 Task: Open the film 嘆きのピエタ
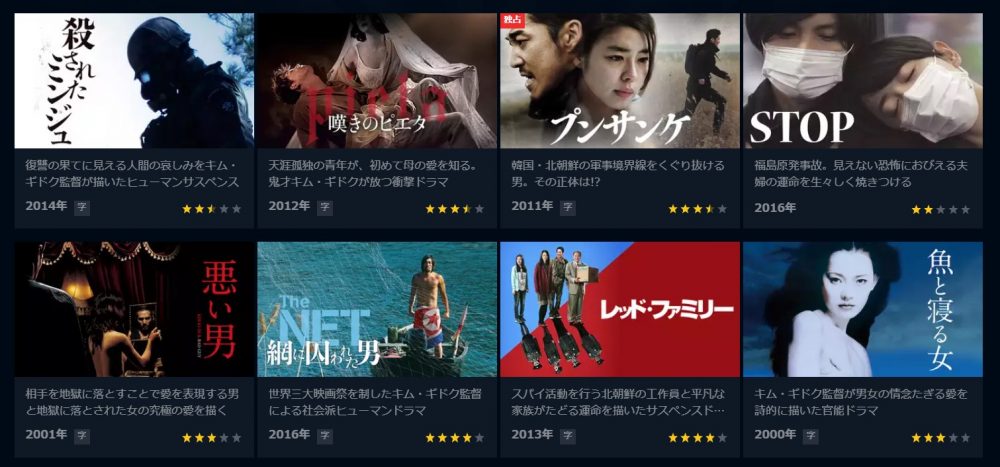click(377, 81)
